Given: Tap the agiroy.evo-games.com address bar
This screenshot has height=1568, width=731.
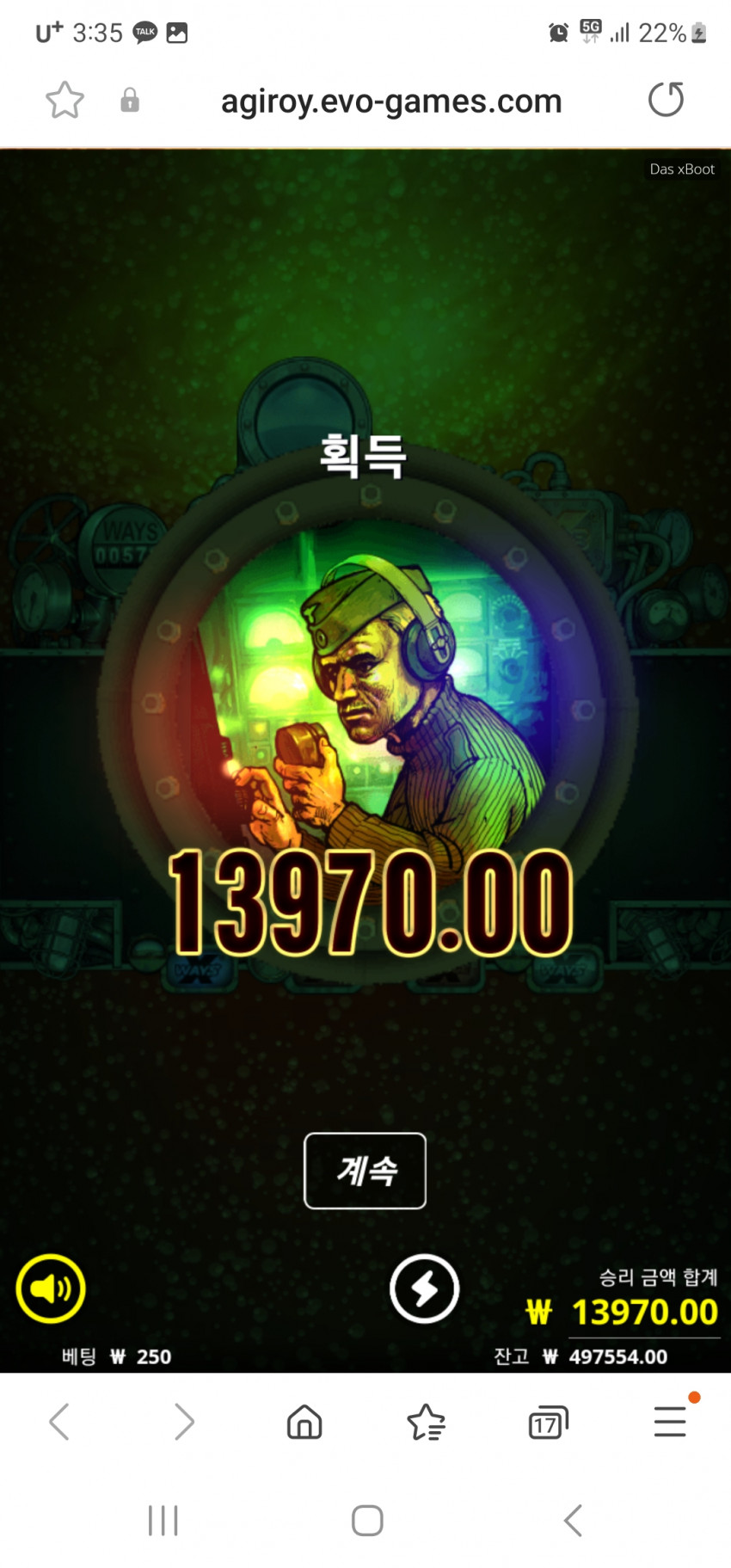Looking at the screenshot, I should [391, 101].
